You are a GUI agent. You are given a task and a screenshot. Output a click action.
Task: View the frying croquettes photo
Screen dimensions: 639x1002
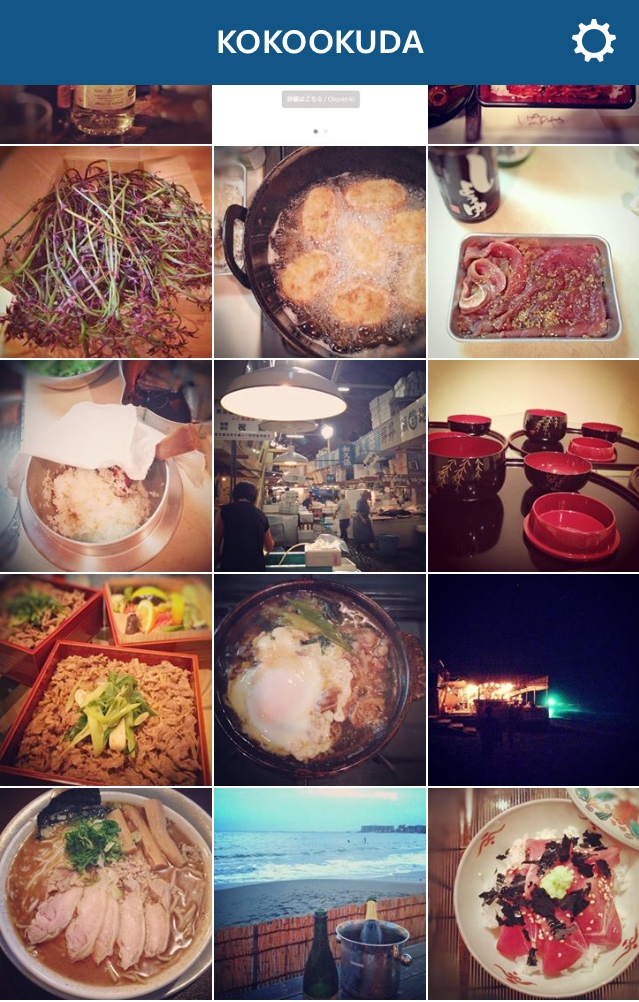320,252
